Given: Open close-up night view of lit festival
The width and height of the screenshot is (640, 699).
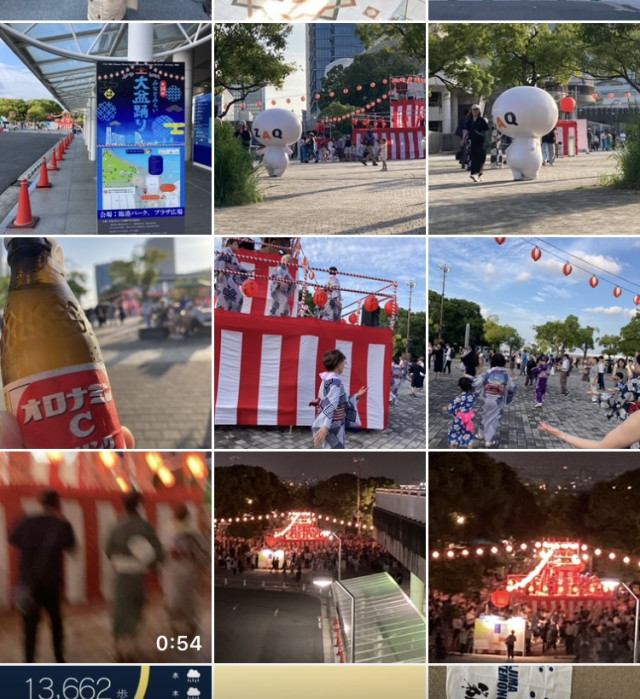Looking at the screenshot, I should 533,557.
